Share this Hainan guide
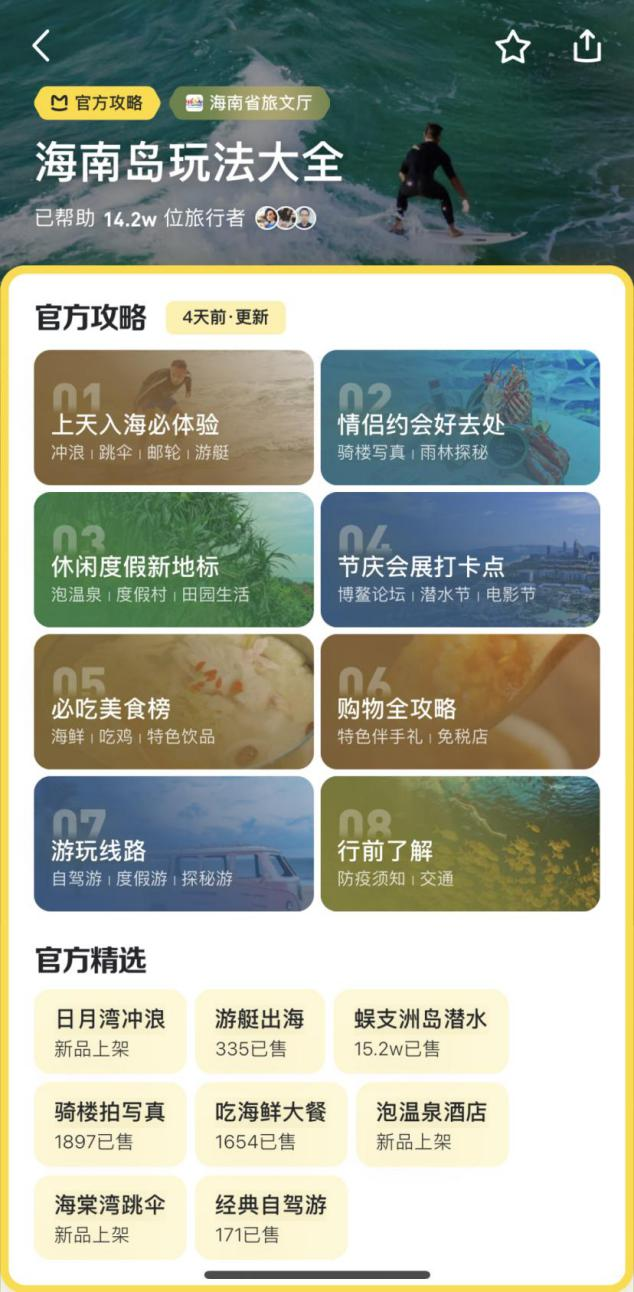 tap(587, 46)
